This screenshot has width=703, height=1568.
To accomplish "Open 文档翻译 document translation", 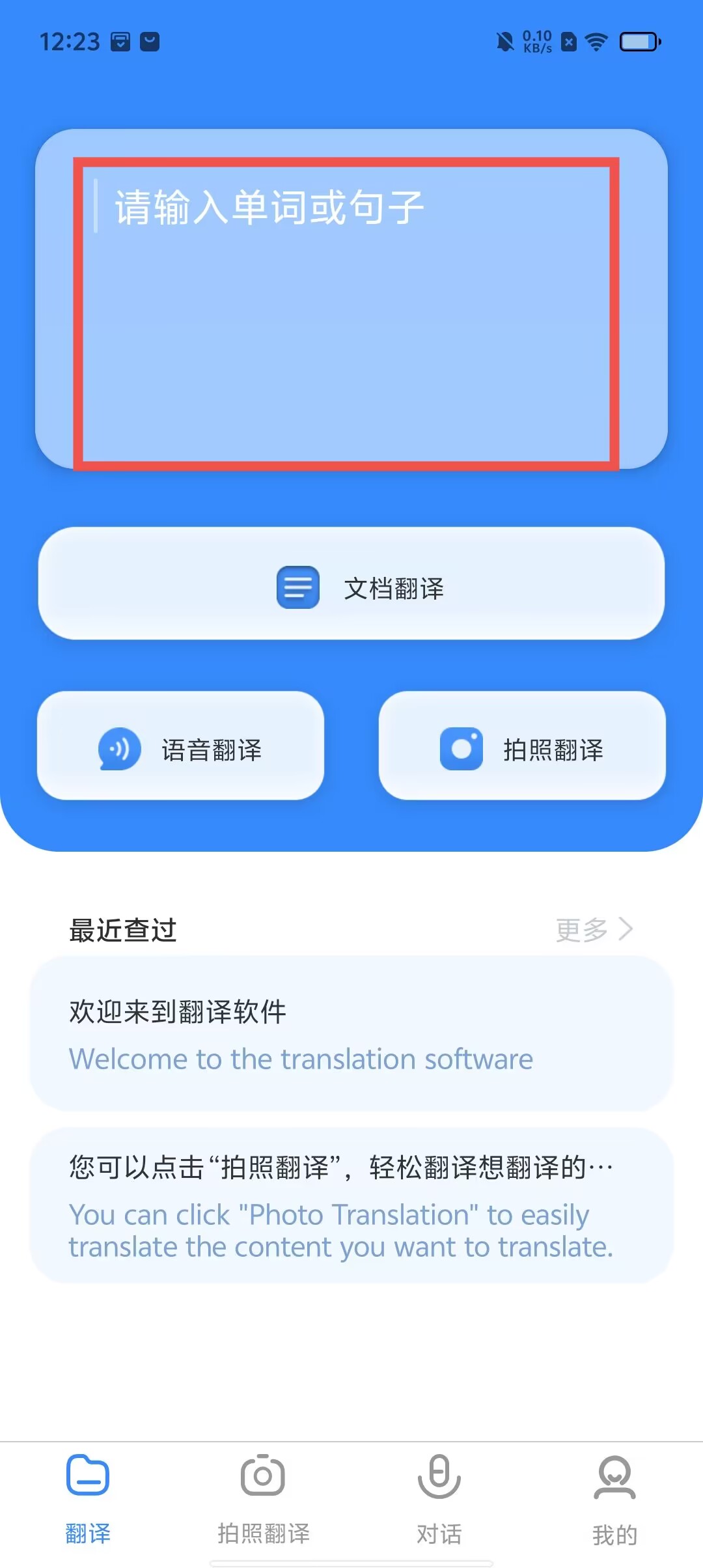I will [x=351, y=583].
